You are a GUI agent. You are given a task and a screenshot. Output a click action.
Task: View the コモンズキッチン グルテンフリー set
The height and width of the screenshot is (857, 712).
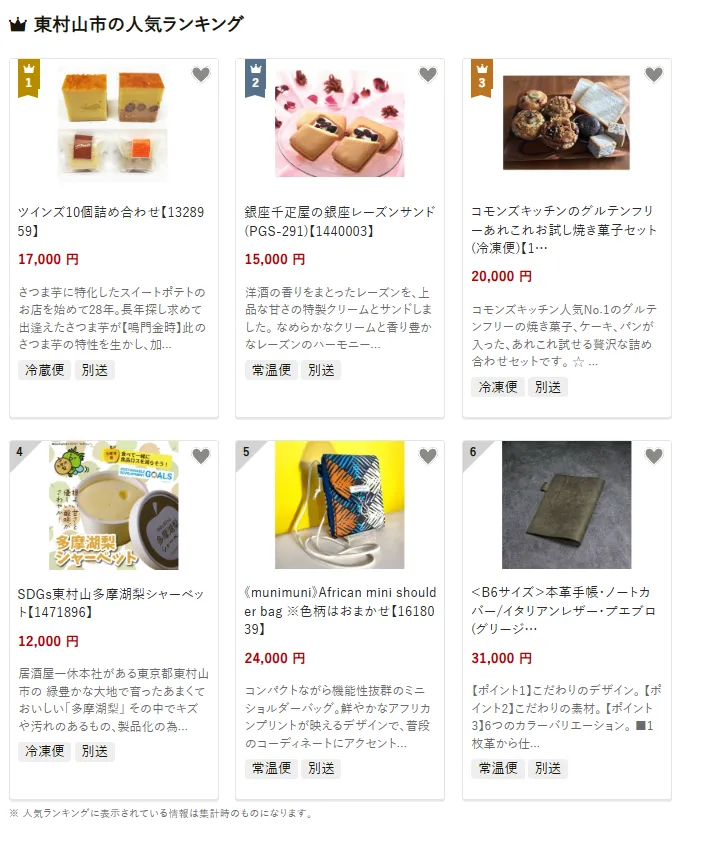point(565,229)
